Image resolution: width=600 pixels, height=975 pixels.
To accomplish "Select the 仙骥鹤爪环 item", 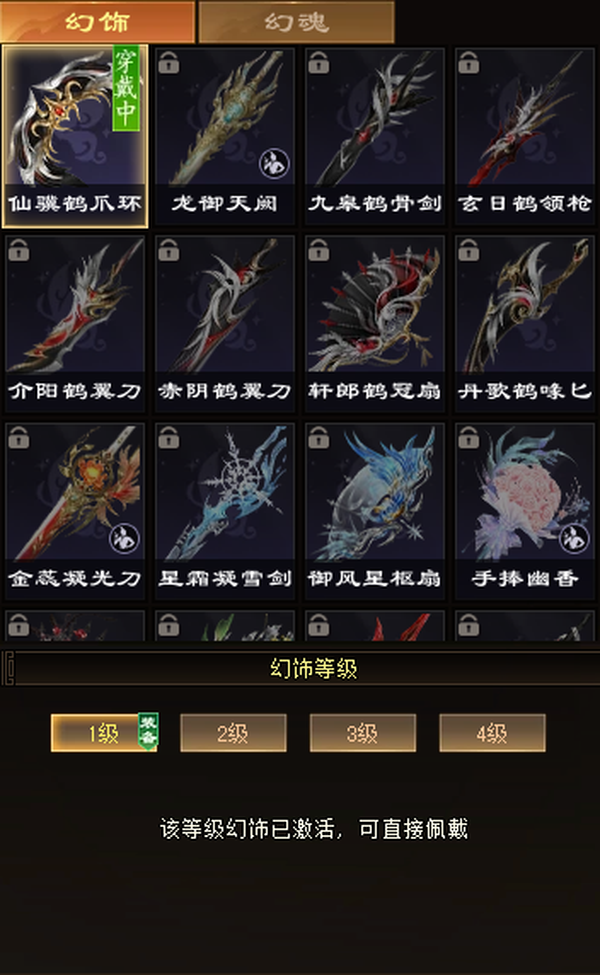I will pyautogui.click(x=75, y=136).
